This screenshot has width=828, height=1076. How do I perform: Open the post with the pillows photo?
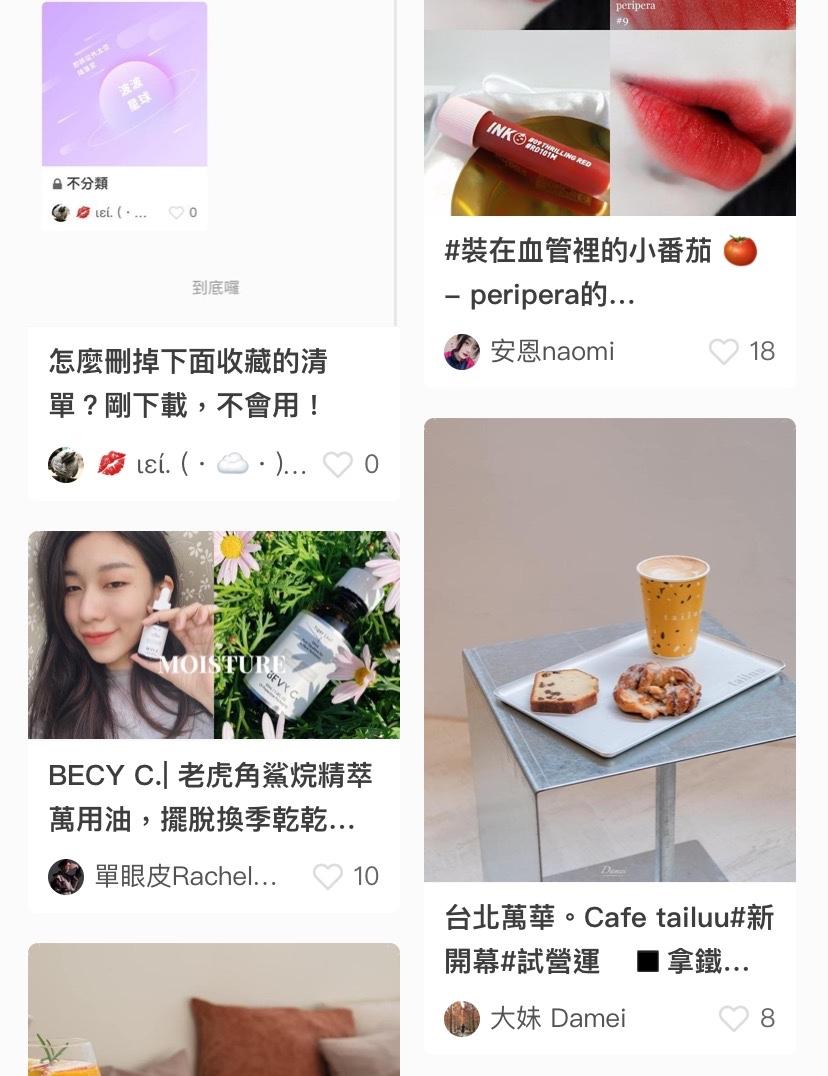[x=213, y=1010]
